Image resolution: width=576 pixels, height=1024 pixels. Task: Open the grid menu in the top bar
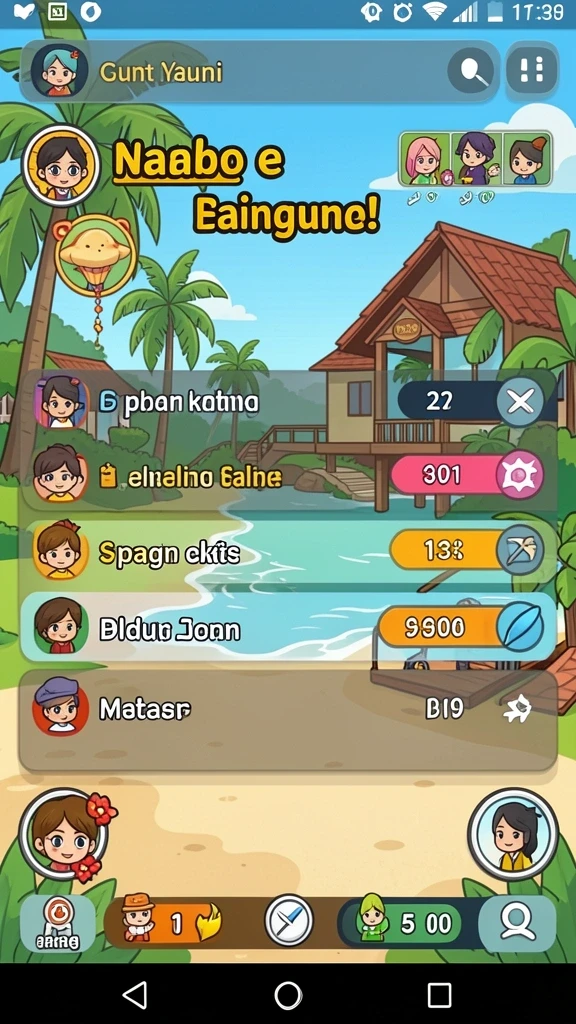click(x=532, y=70)
